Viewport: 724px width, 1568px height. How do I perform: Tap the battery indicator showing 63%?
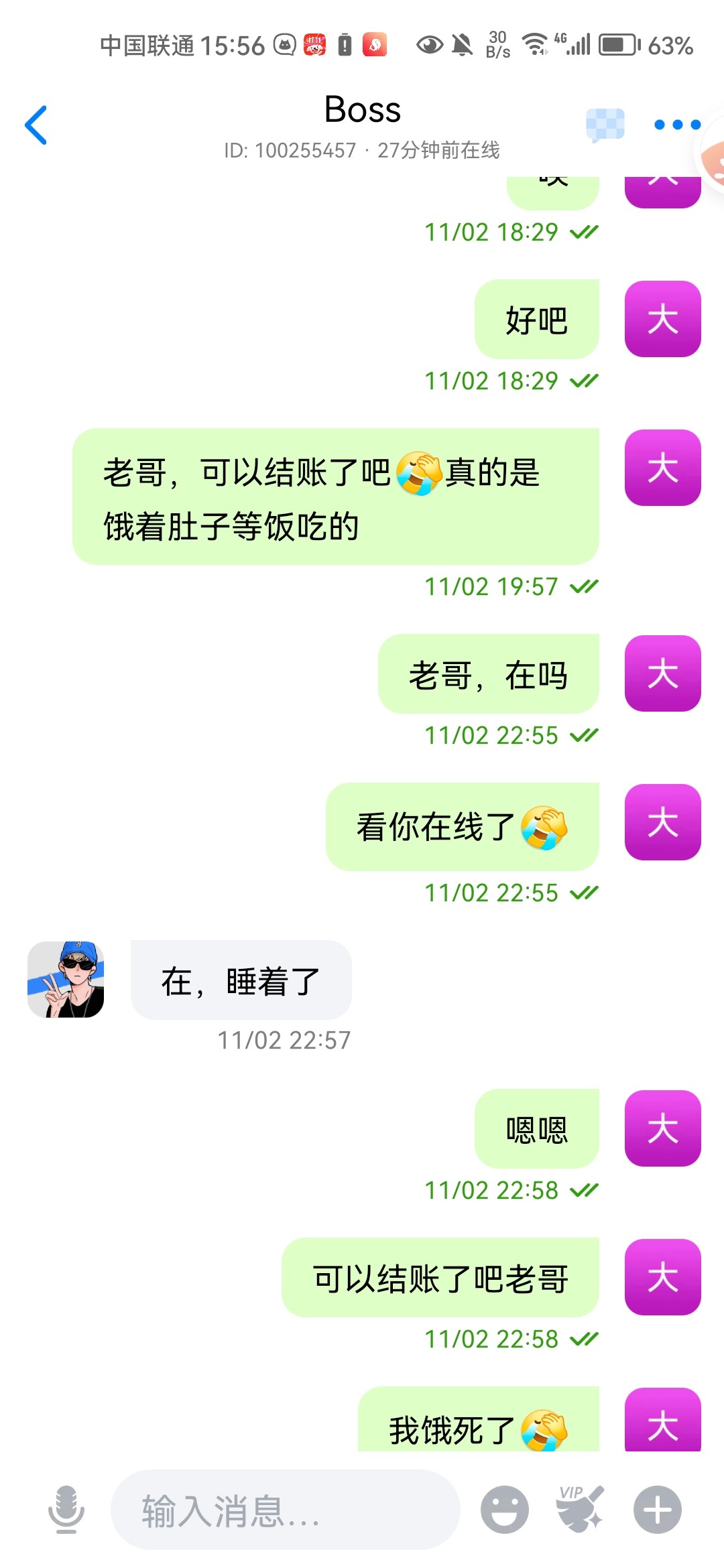pyautogui.click(x=620, y=46)
